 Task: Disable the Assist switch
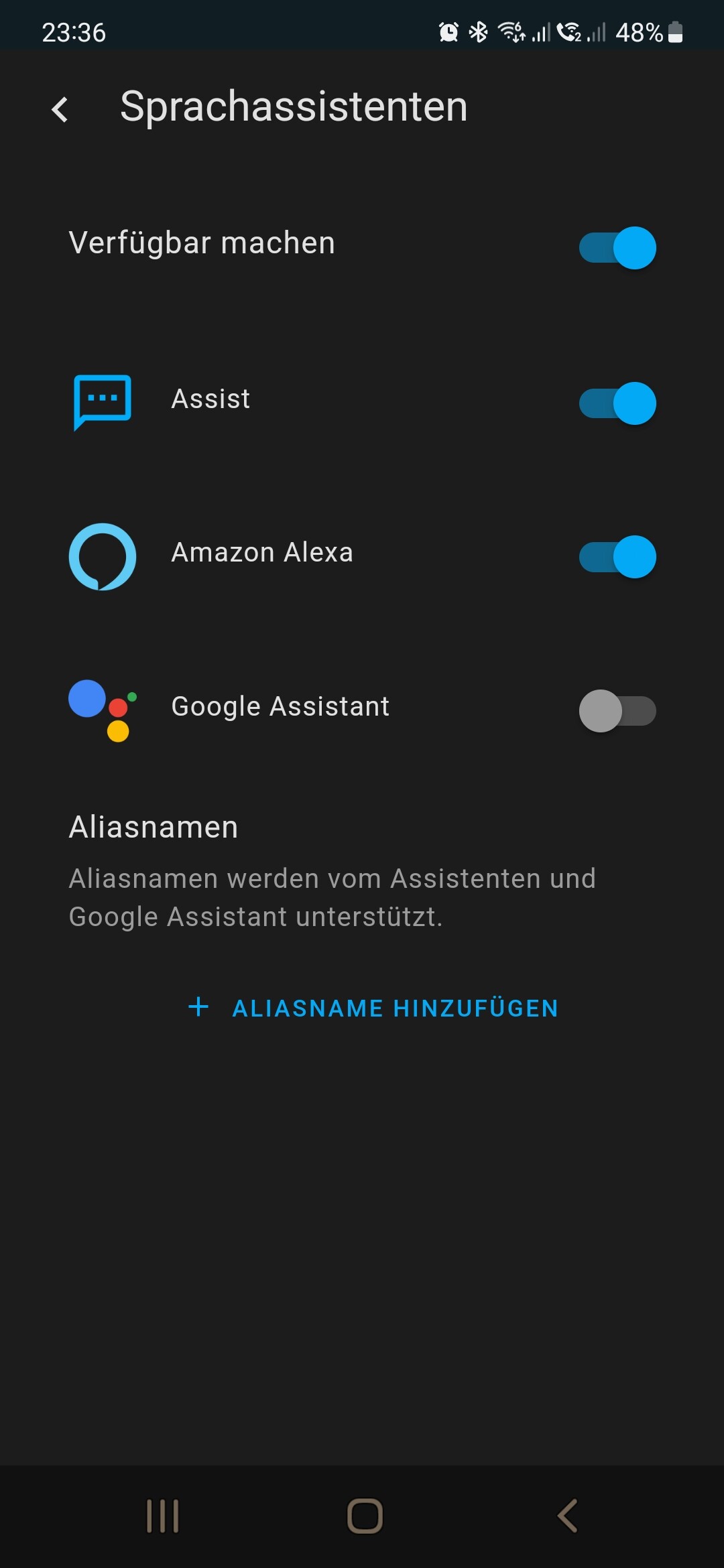[617, 403]
